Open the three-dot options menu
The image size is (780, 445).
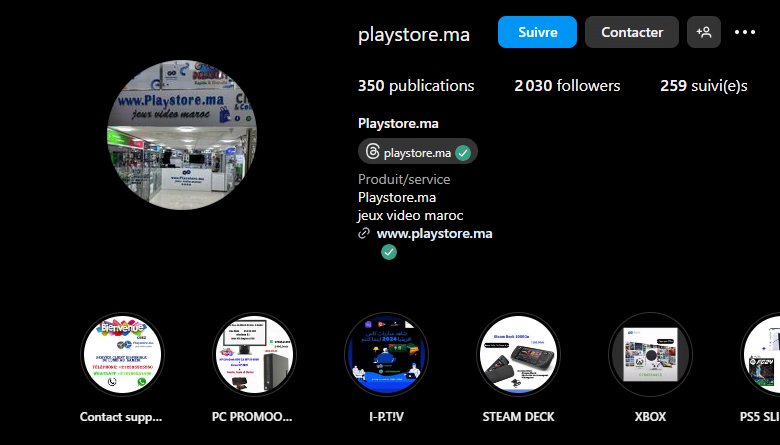(745, 32)
